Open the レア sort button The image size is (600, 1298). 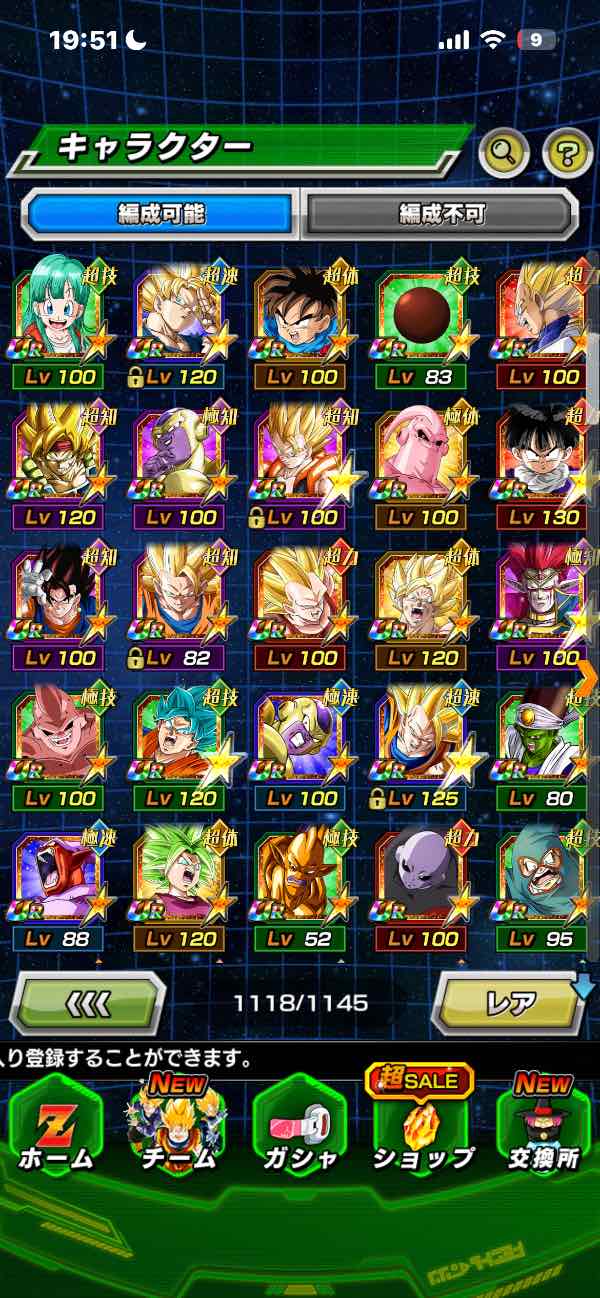[511, 1002]
